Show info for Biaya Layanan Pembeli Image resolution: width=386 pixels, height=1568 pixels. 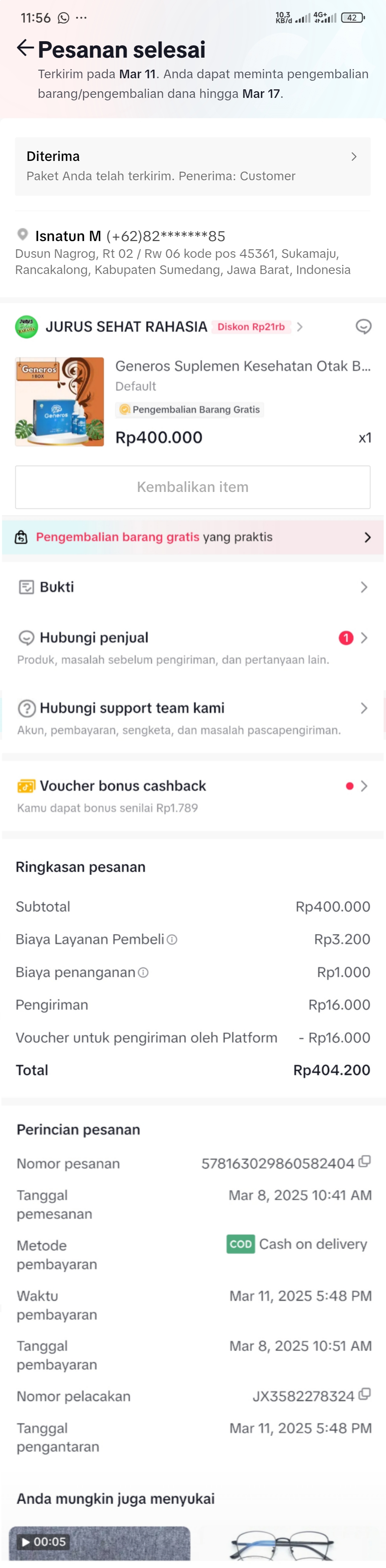(172, 940)
